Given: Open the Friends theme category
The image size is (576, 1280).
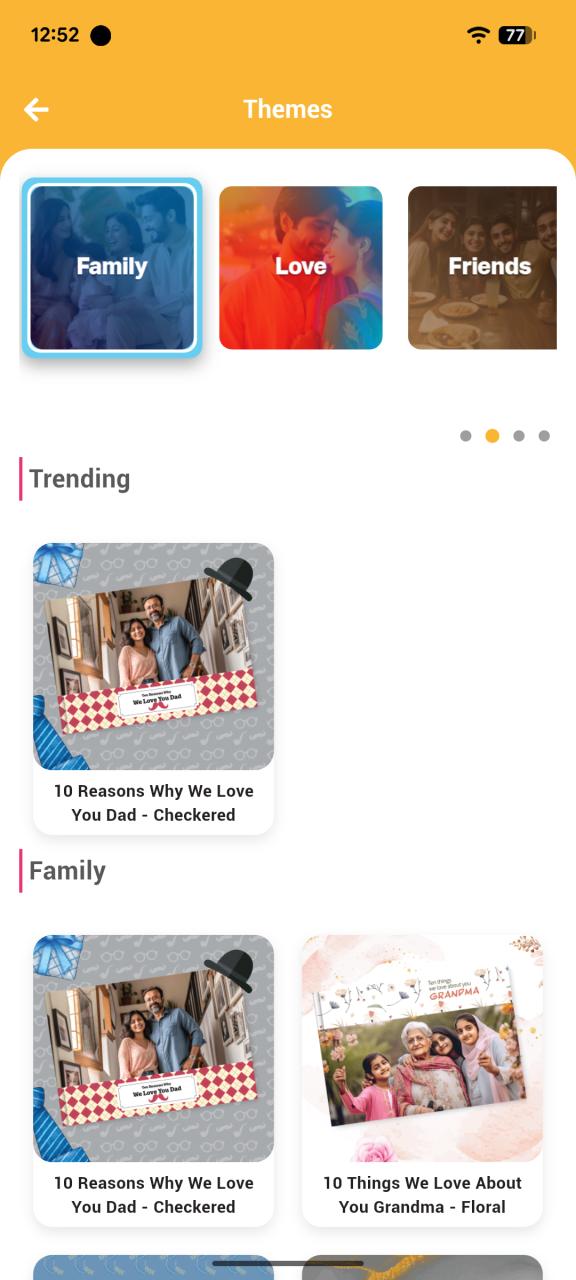Looking at the screenshot, I should tap(482, 267).
